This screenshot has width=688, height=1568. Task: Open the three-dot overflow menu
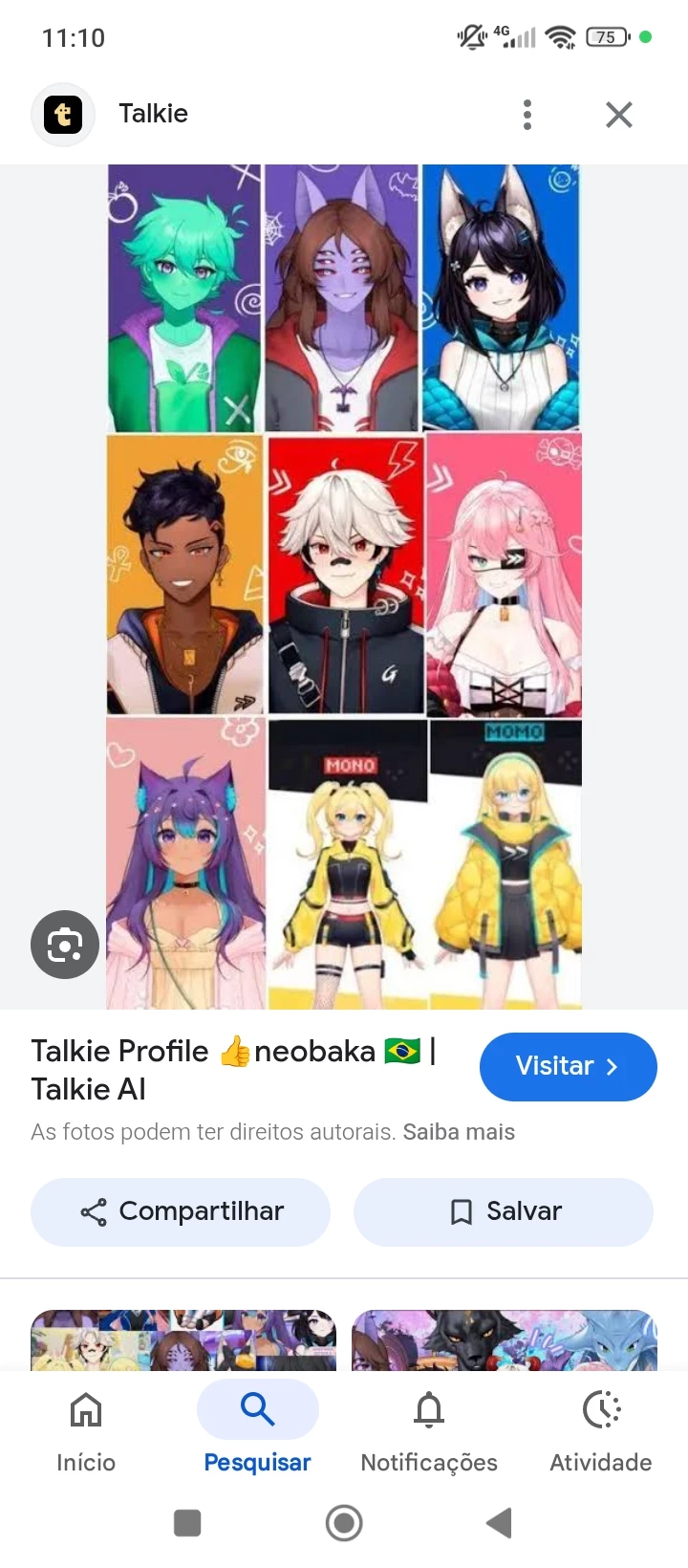[x=527, y=115]
